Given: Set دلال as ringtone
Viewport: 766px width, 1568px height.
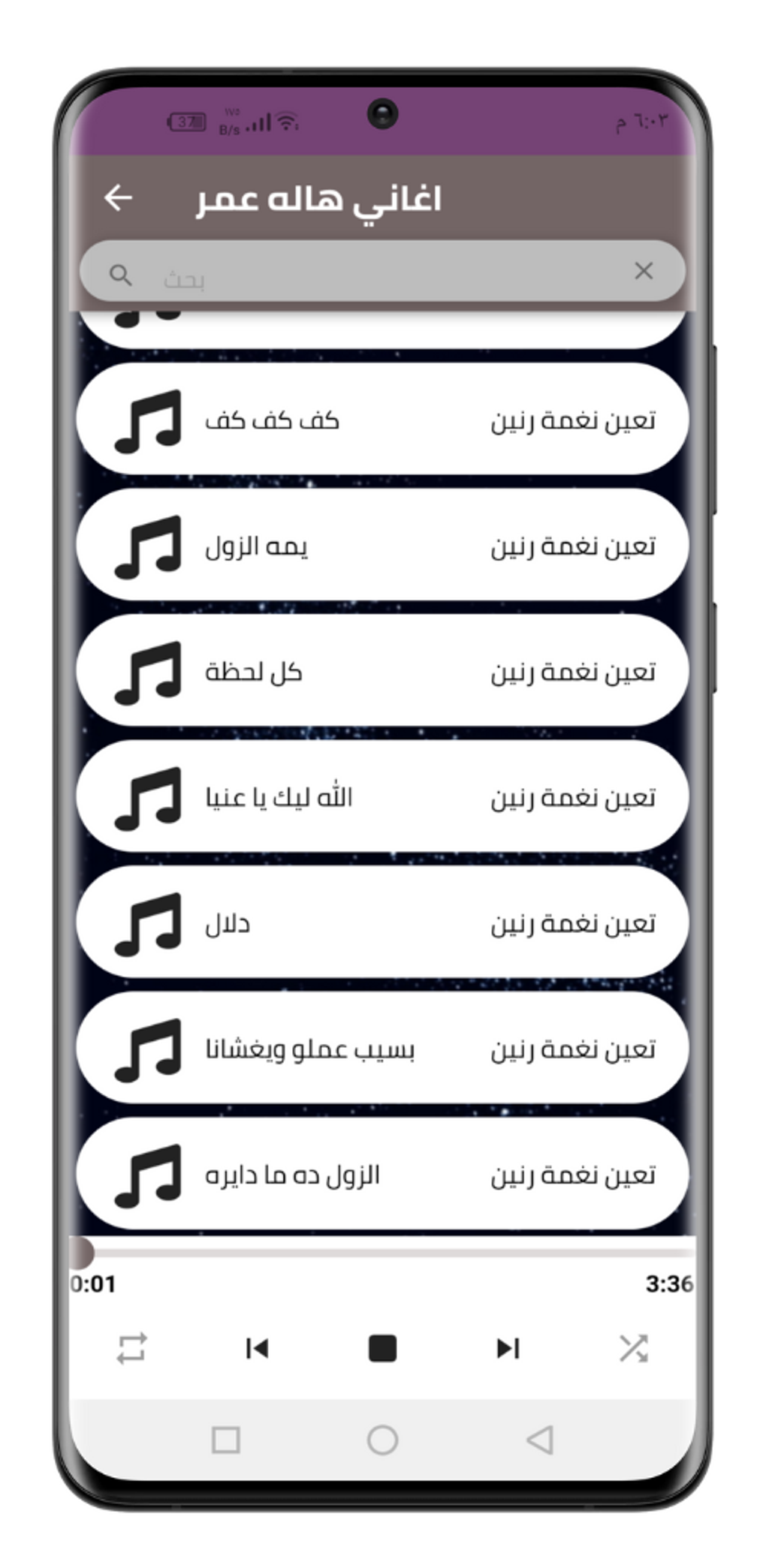Looking at the screenshot, I should pos(573,923).
